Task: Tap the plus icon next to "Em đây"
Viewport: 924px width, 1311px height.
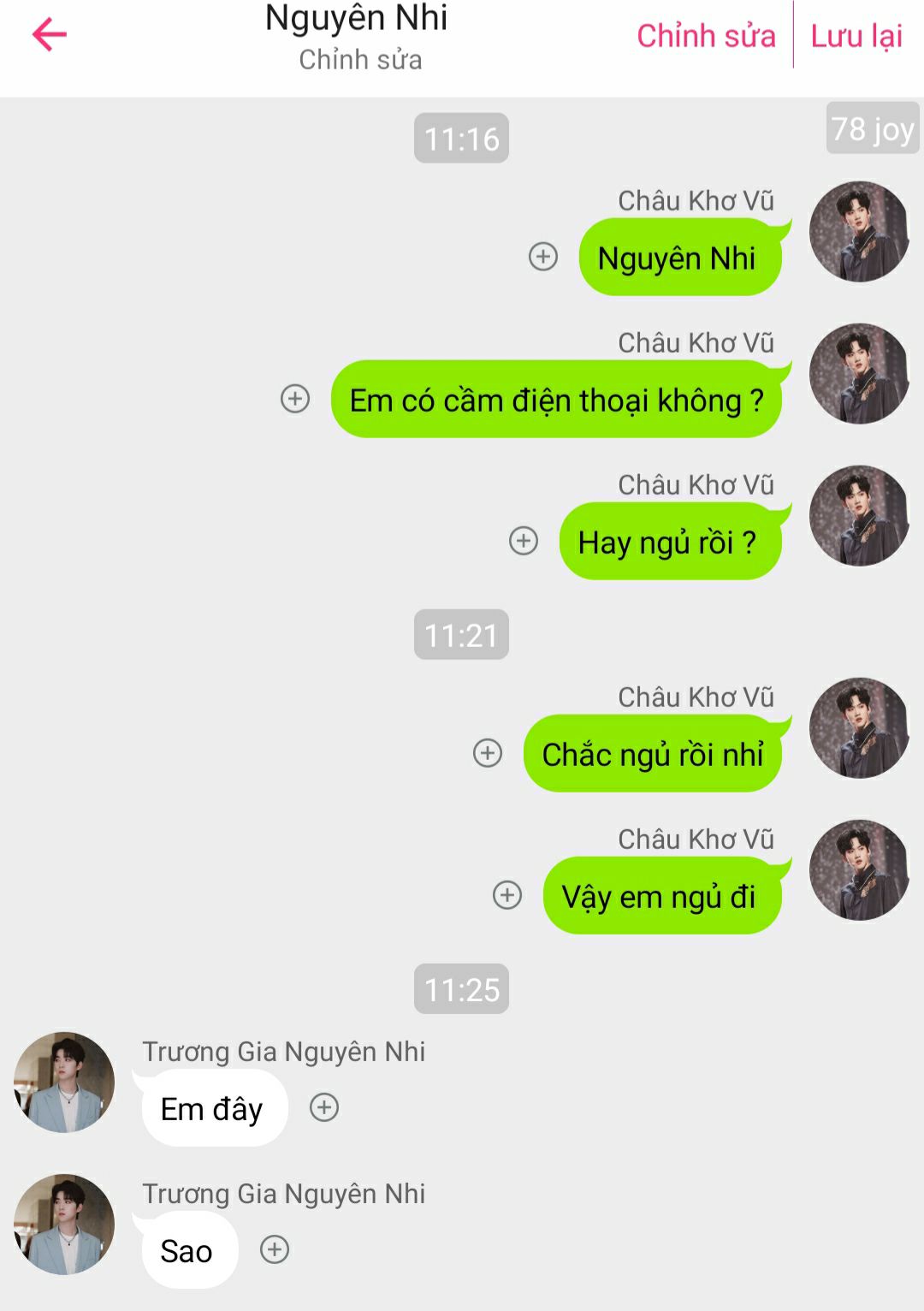Action: [324, 1107]
